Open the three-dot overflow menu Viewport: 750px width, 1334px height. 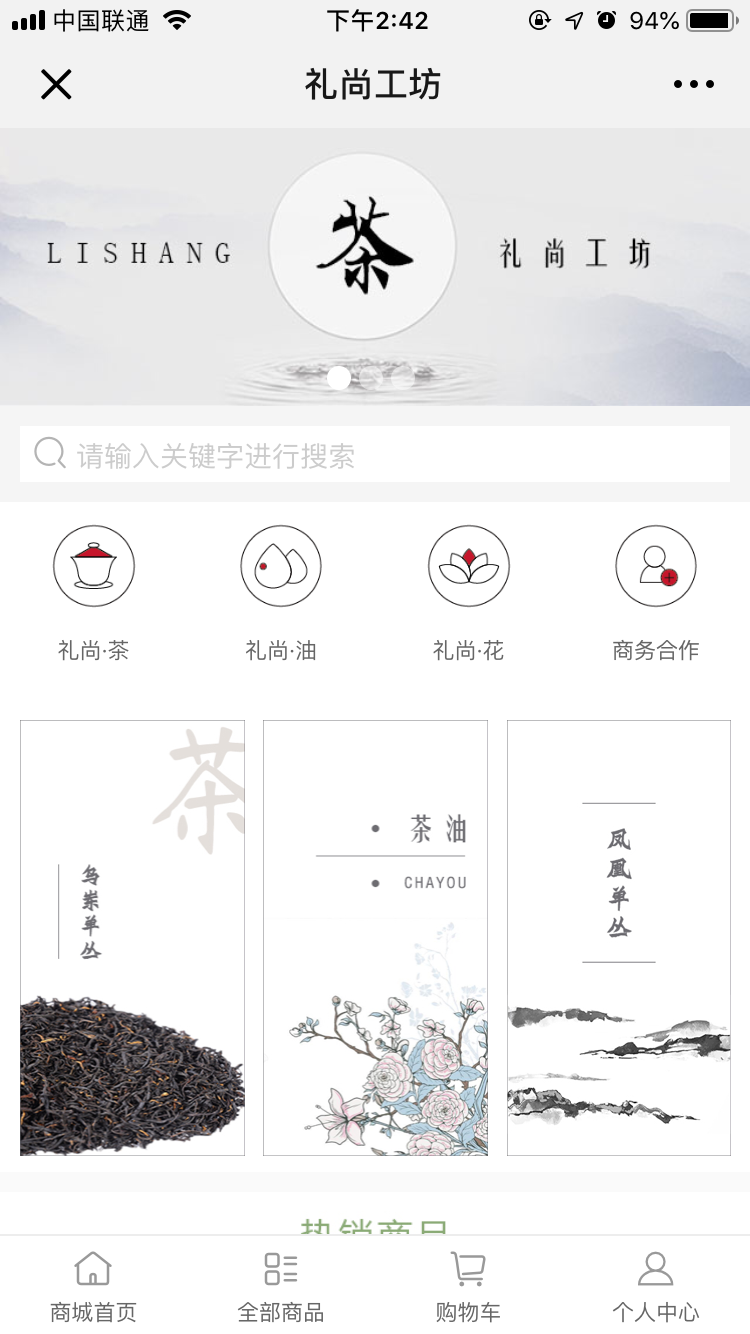click(x=693, y=85)
